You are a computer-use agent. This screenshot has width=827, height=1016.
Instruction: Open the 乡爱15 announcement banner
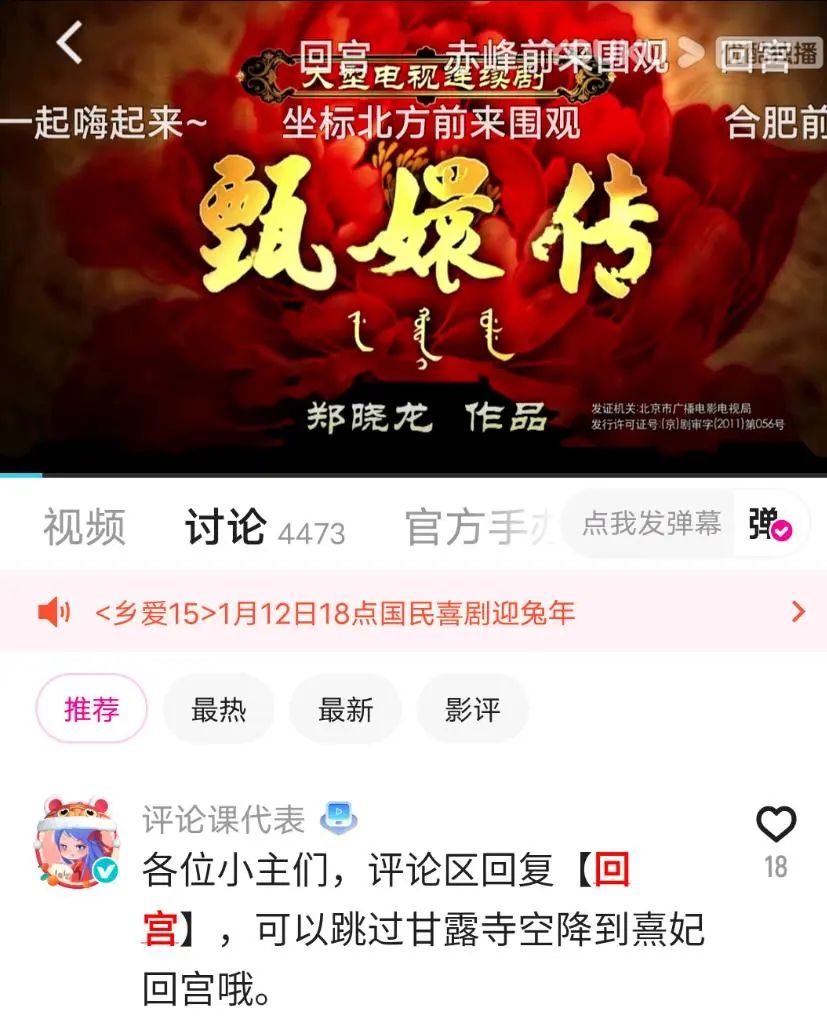[x=413, y=612]
